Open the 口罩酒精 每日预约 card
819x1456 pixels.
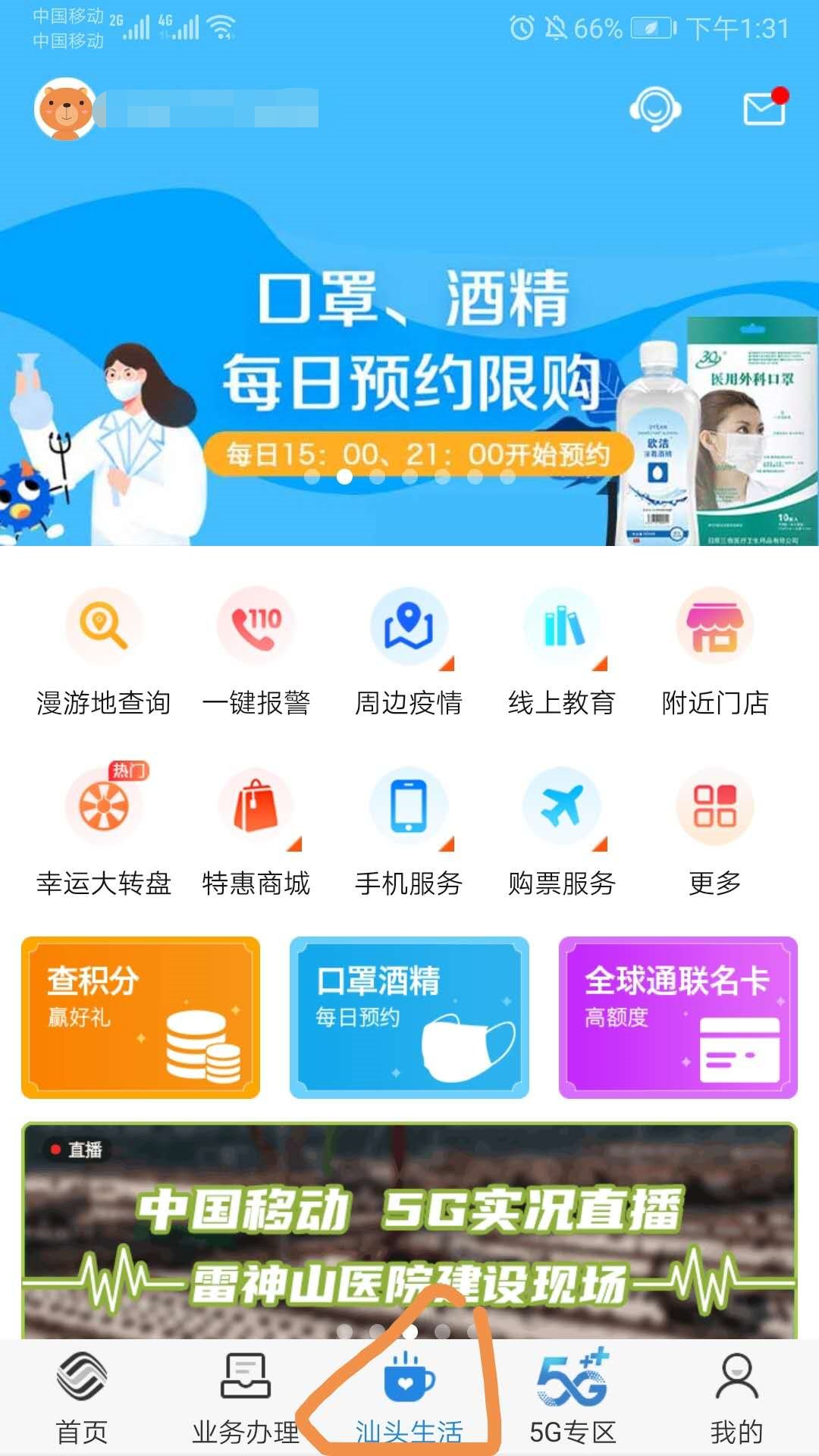click(x=409, y=1018)
